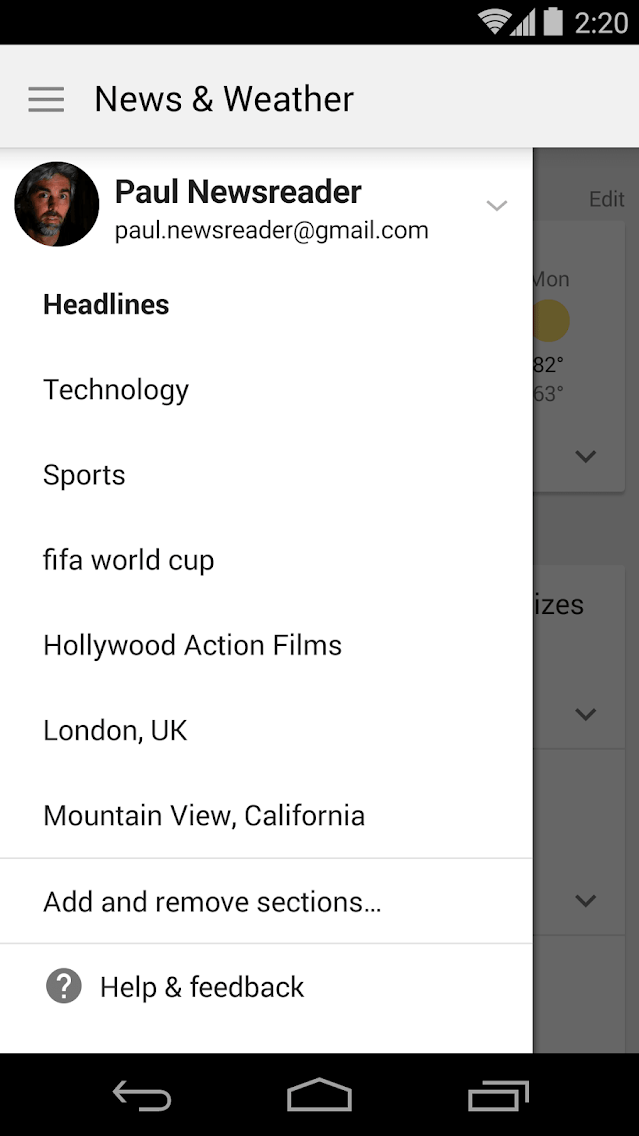The width and height of the screenshot is (639, 1136).
Task: Select the Sports section
Action: 84,475
